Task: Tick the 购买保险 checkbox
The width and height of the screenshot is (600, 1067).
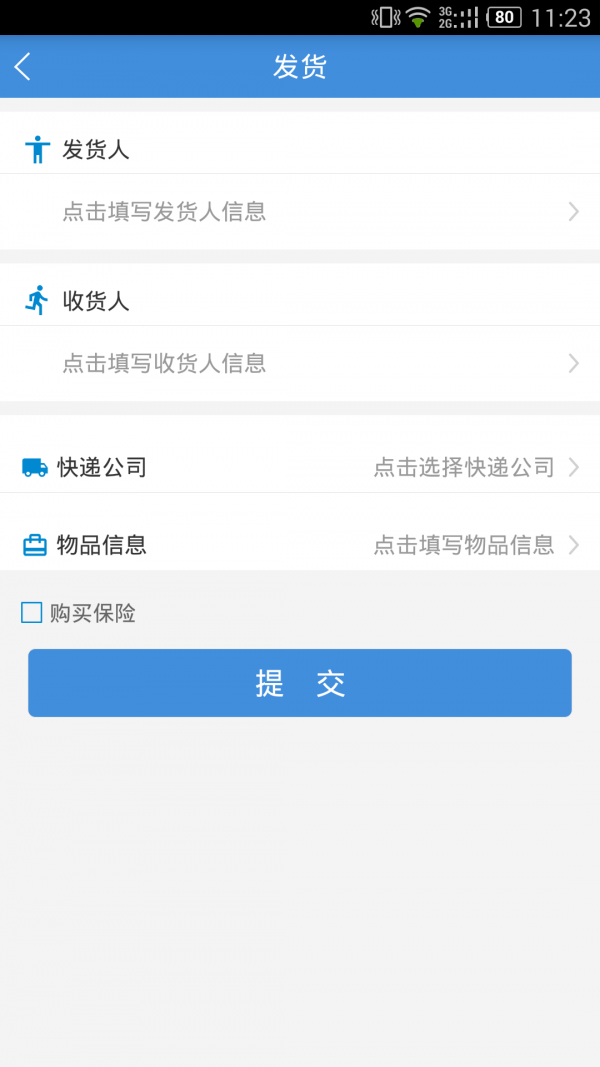Action: pyautogui.click(x=32, y=613)
